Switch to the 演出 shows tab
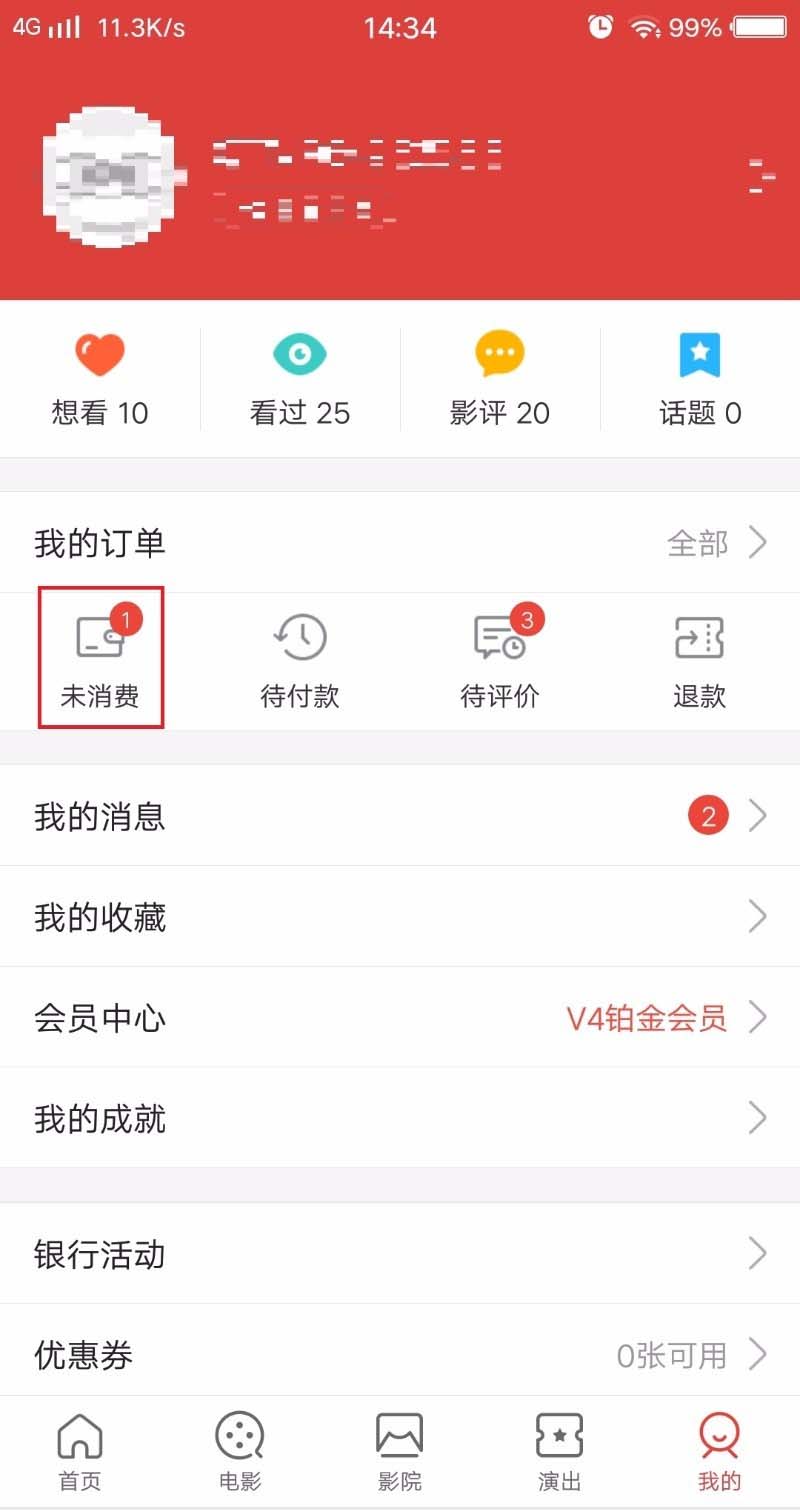Viewport: 800px width, 1510px height. (560, 1452)
